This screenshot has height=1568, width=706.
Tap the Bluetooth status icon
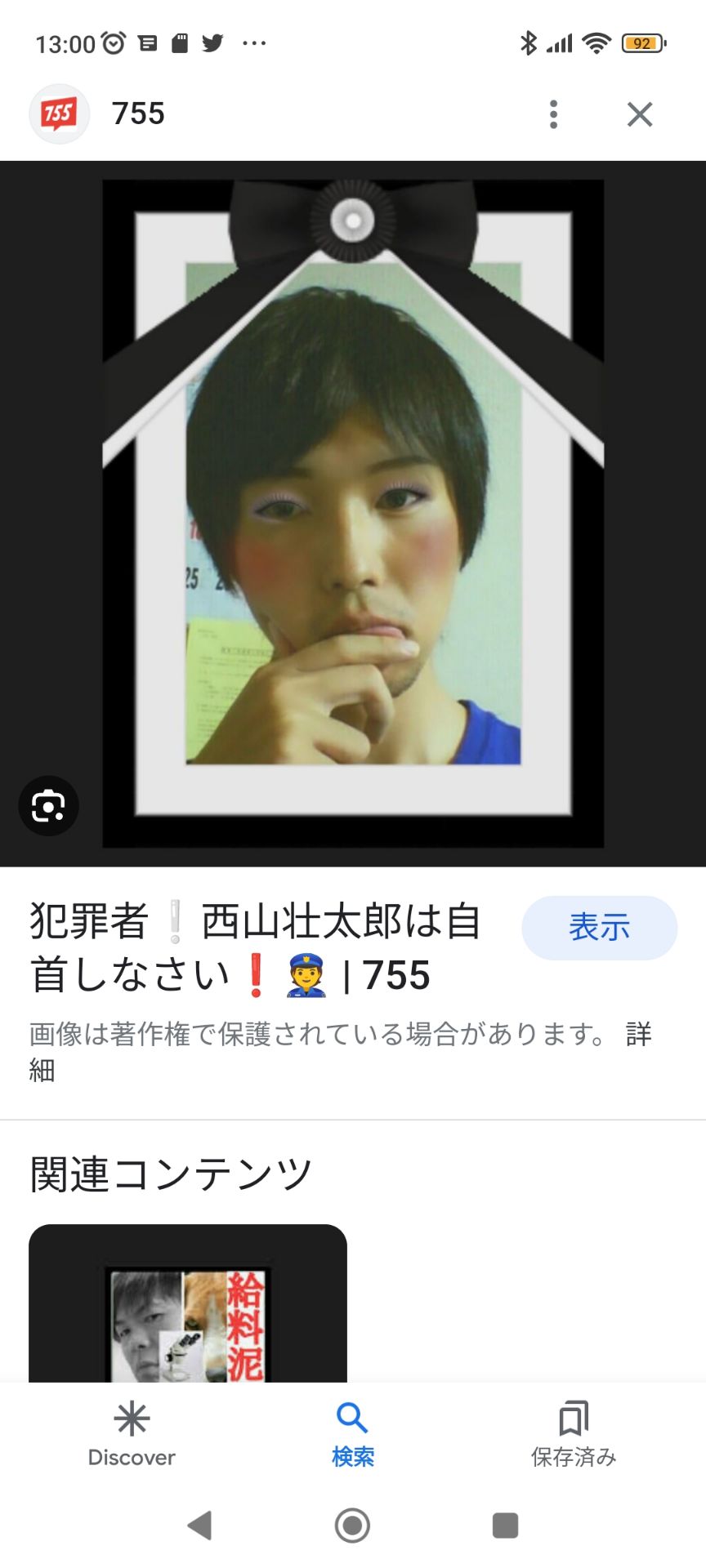pyautogui.click(x=528, y=42)
